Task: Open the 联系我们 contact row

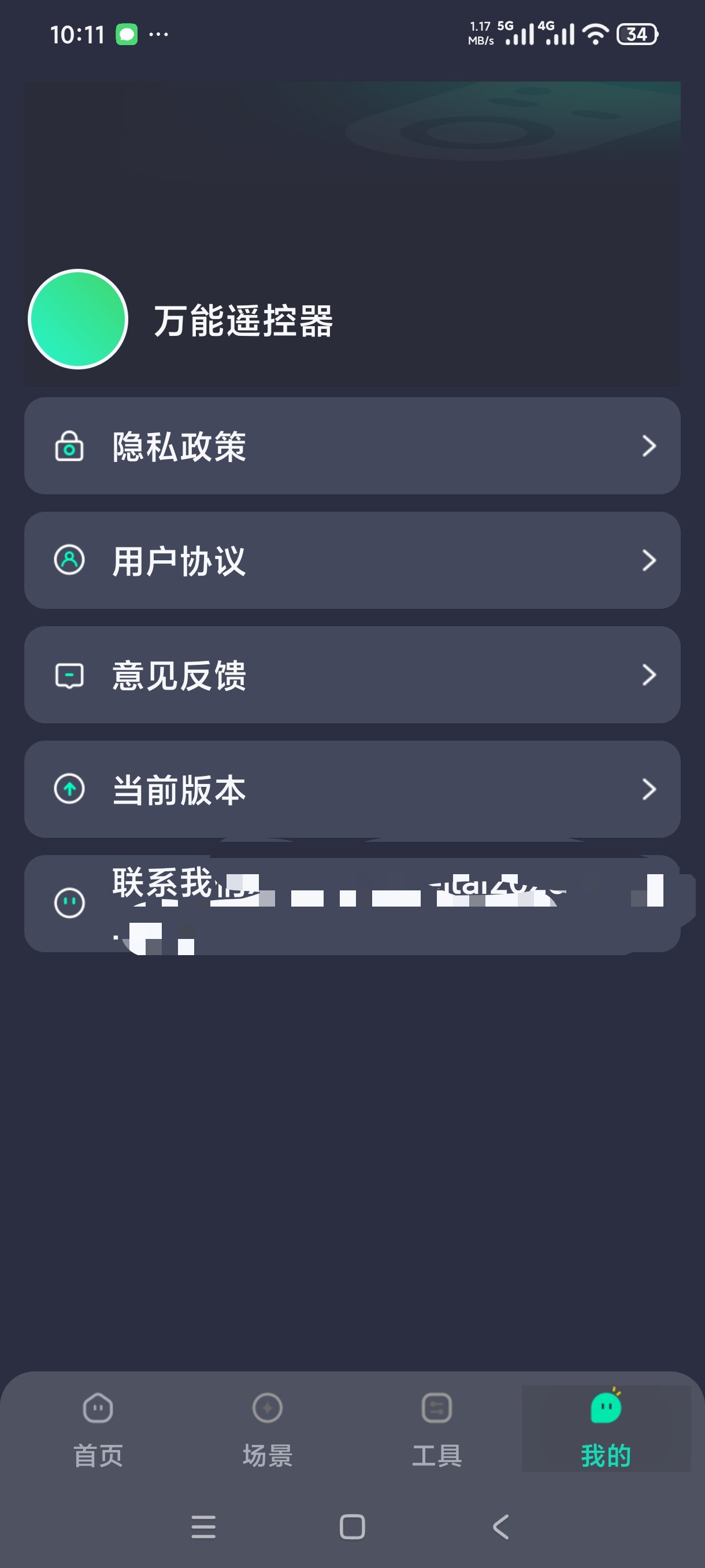Action: pyautogui.click(x=352, y=903)
